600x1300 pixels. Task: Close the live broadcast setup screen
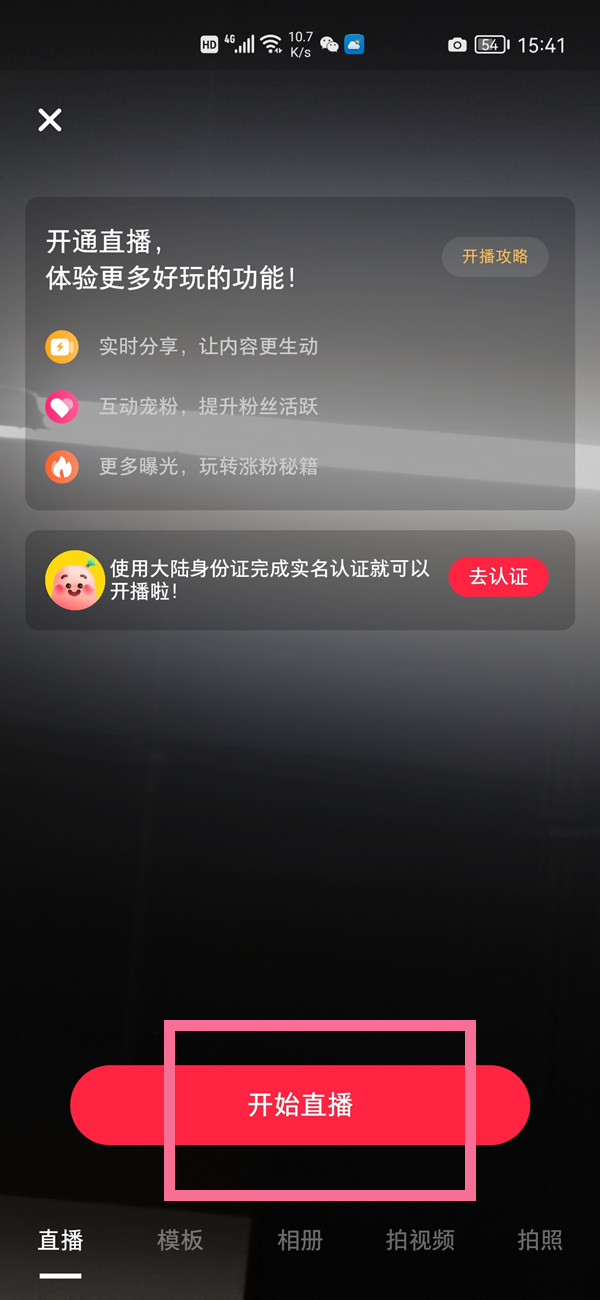[50, 120]
